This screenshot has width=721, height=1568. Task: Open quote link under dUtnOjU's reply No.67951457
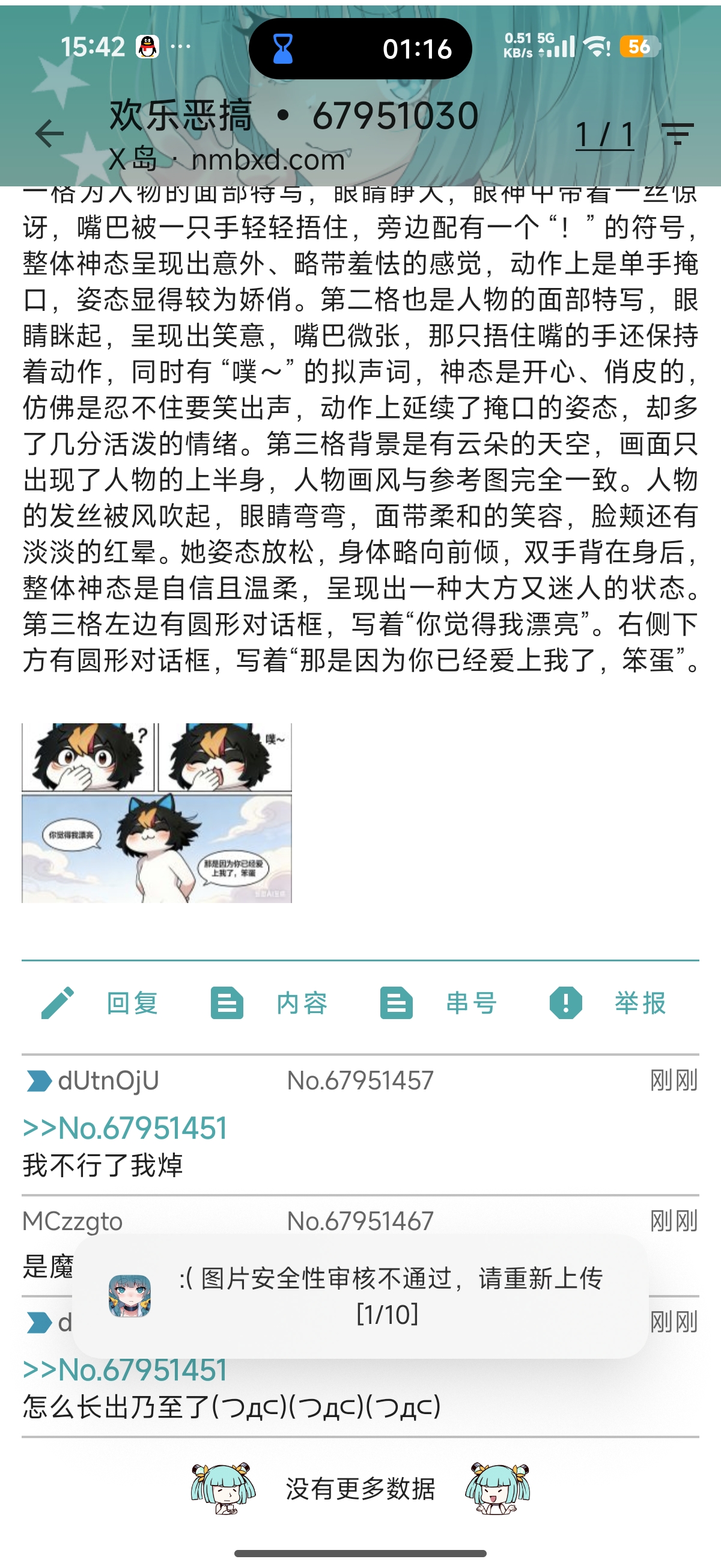tap(125, 1128)
